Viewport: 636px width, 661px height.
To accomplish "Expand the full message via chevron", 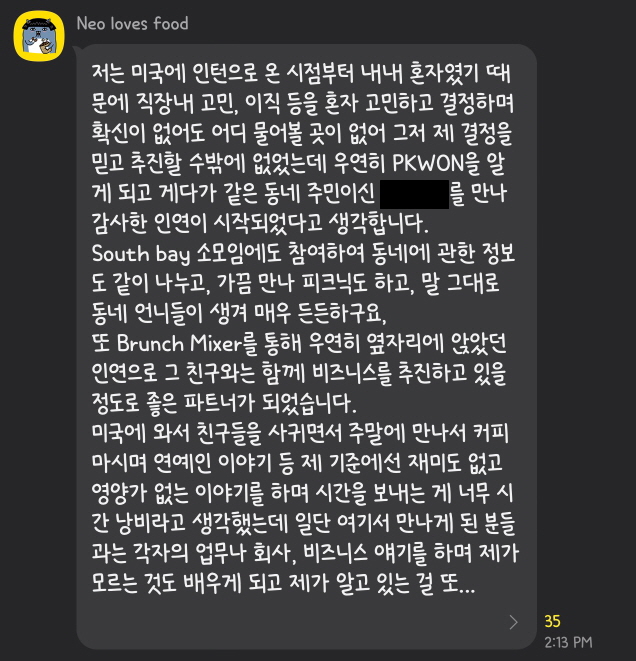I will click(514, 622).
